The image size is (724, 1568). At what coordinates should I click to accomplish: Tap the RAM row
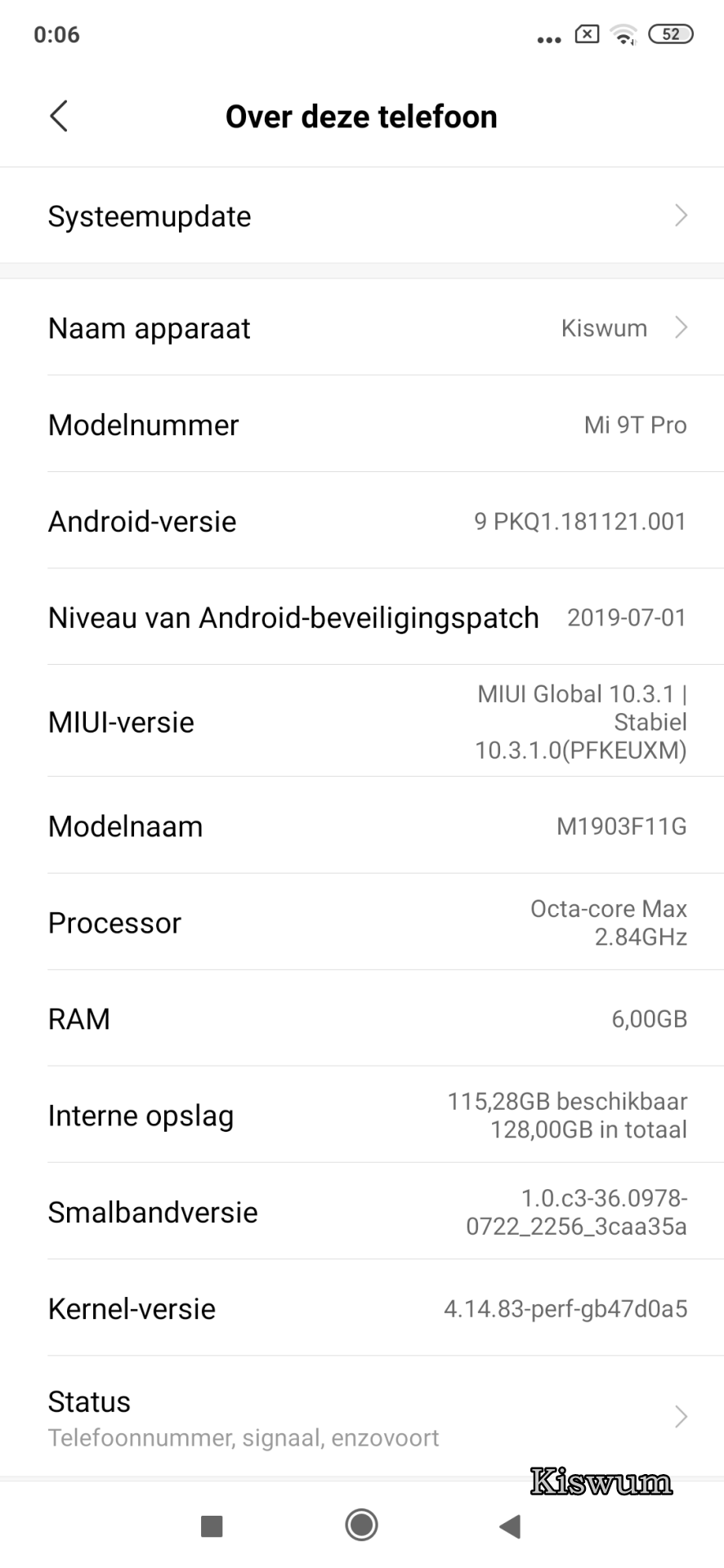pyautogui.click(x=362, y=1019)
